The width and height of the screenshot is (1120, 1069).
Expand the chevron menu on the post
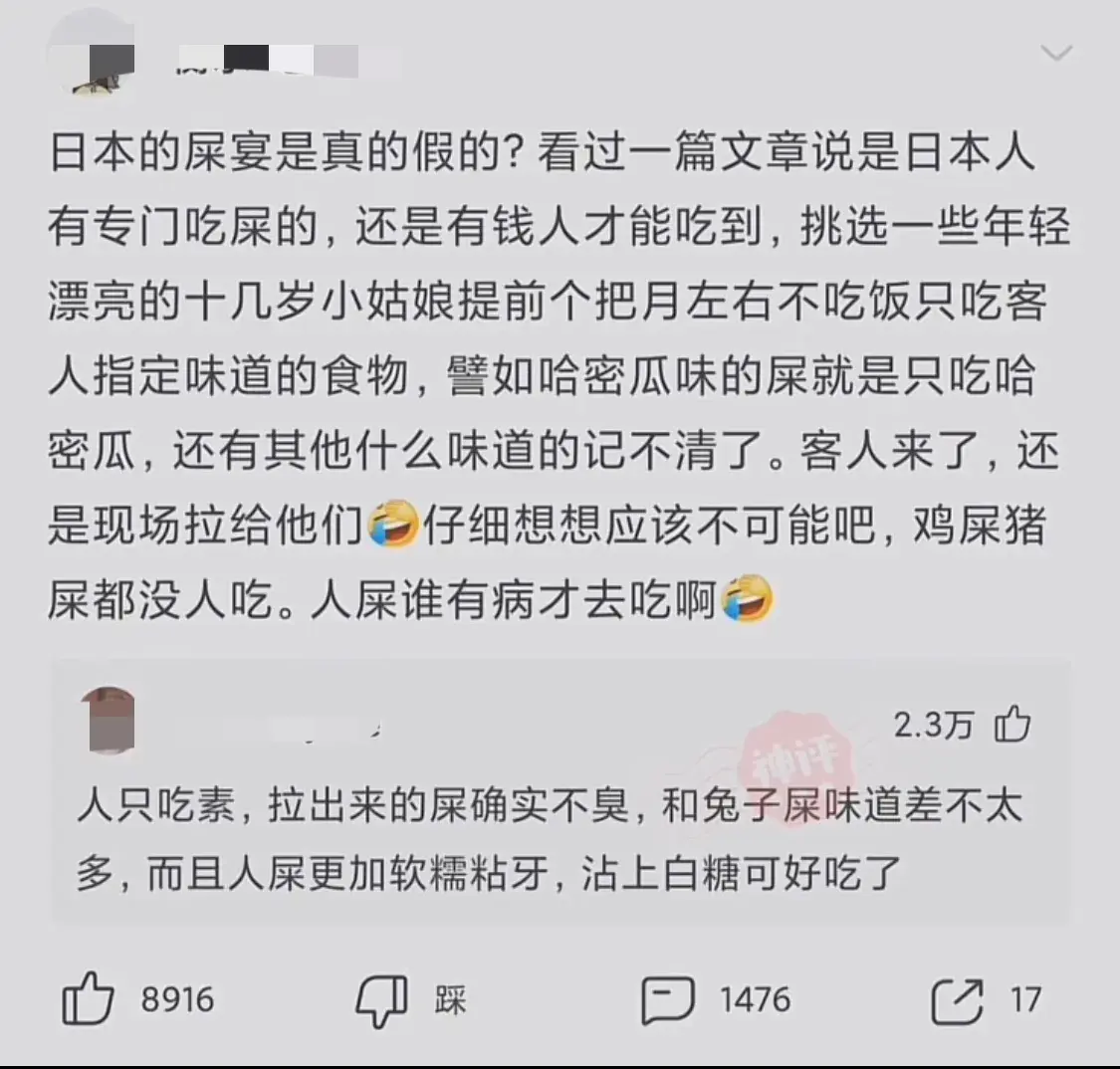tap(1056, 53)
